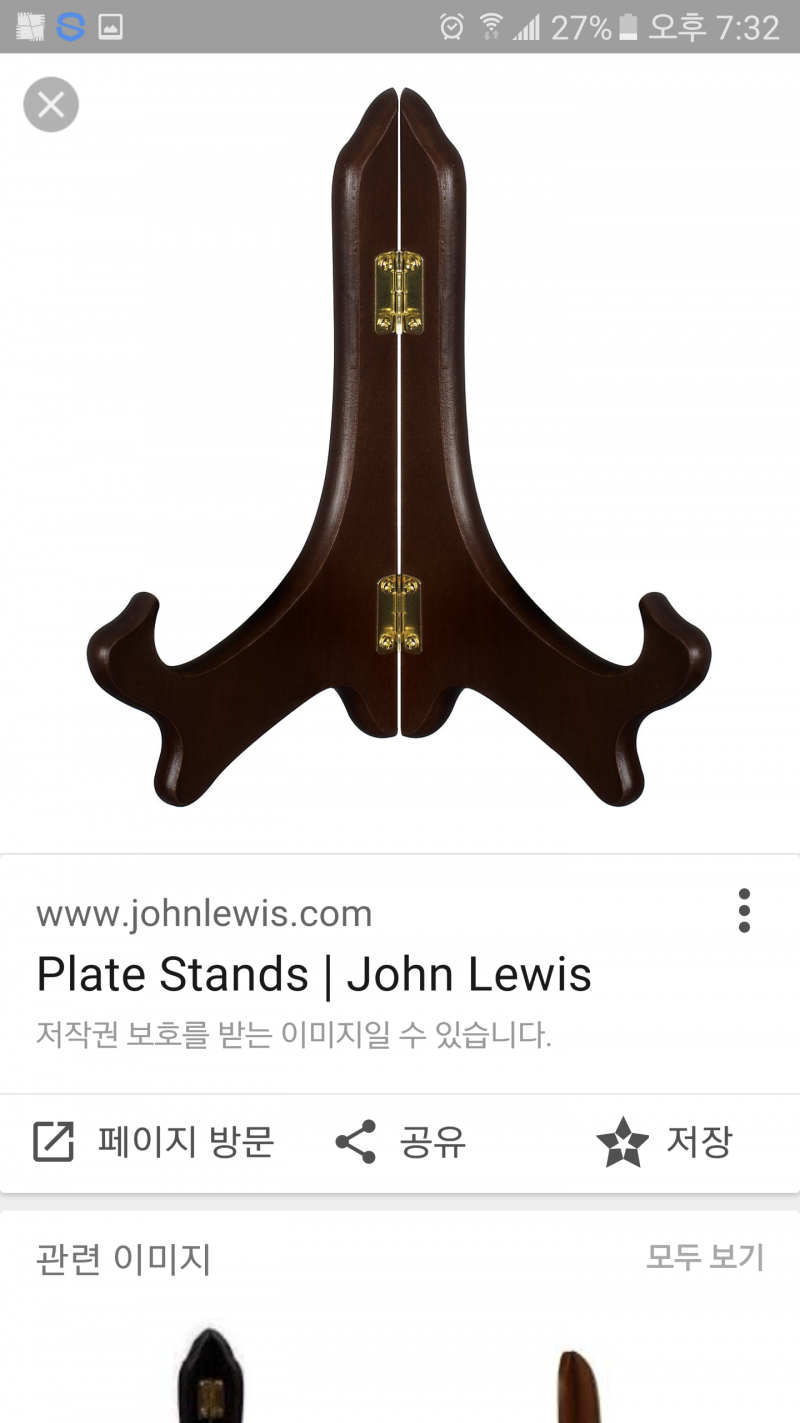
Task: Tap 페이지 방문 to visit the page
Action: point(154,1141)
